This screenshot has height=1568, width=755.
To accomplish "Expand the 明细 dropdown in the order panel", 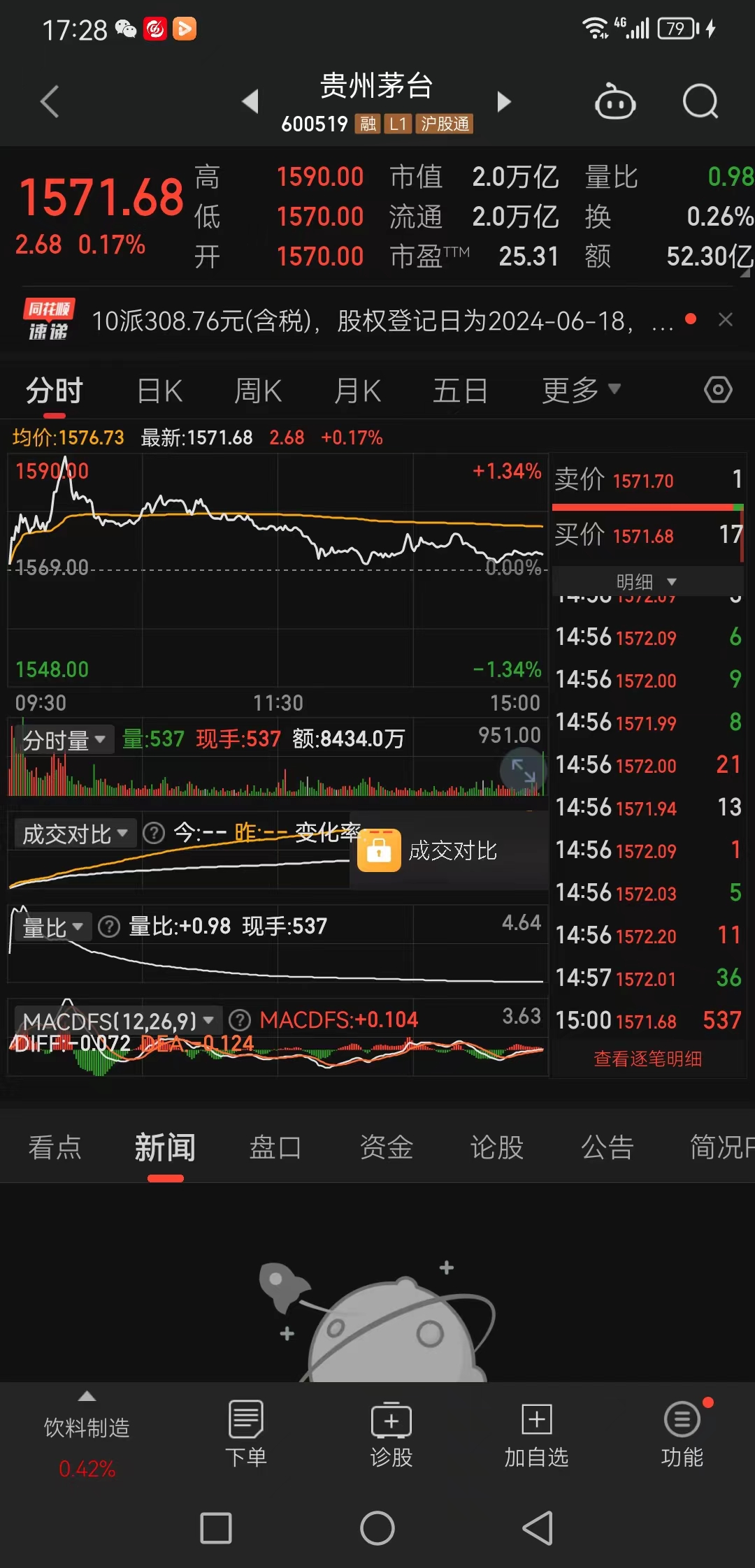I will pyautogui.click(x=647, y=581).
